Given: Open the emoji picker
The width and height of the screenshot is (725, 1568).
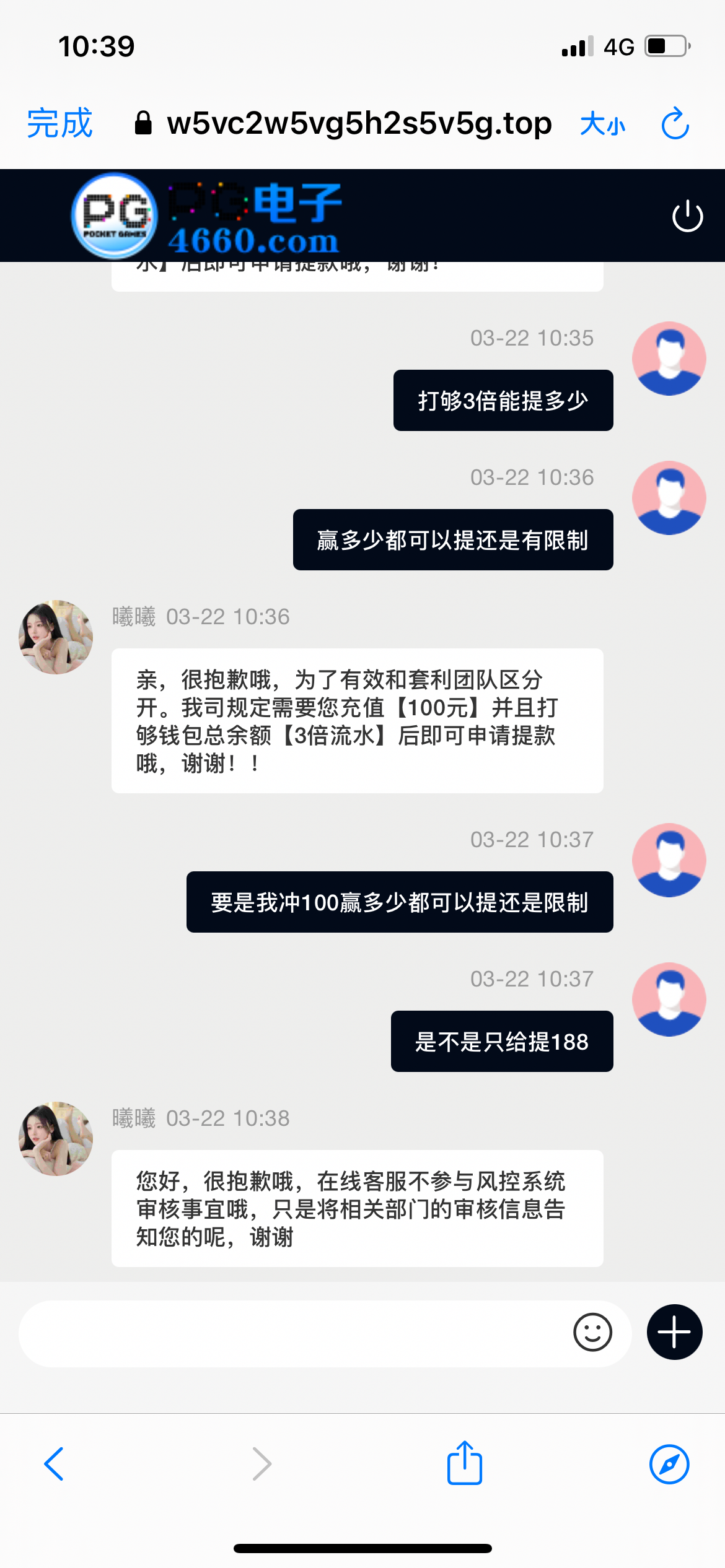Looking at the screenshot, I should [592, 1333].
